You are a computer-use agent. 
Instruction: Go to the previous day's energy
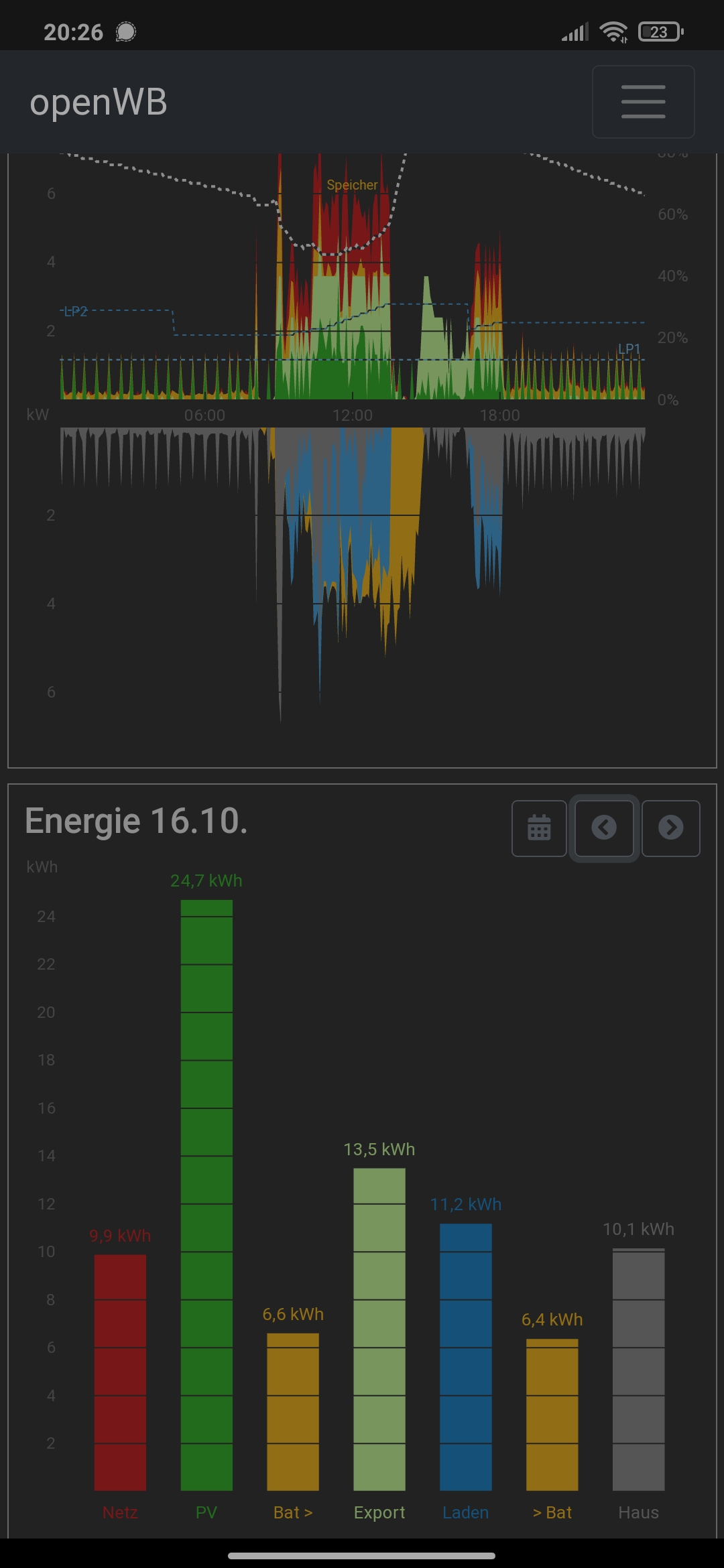coord(604,828)
